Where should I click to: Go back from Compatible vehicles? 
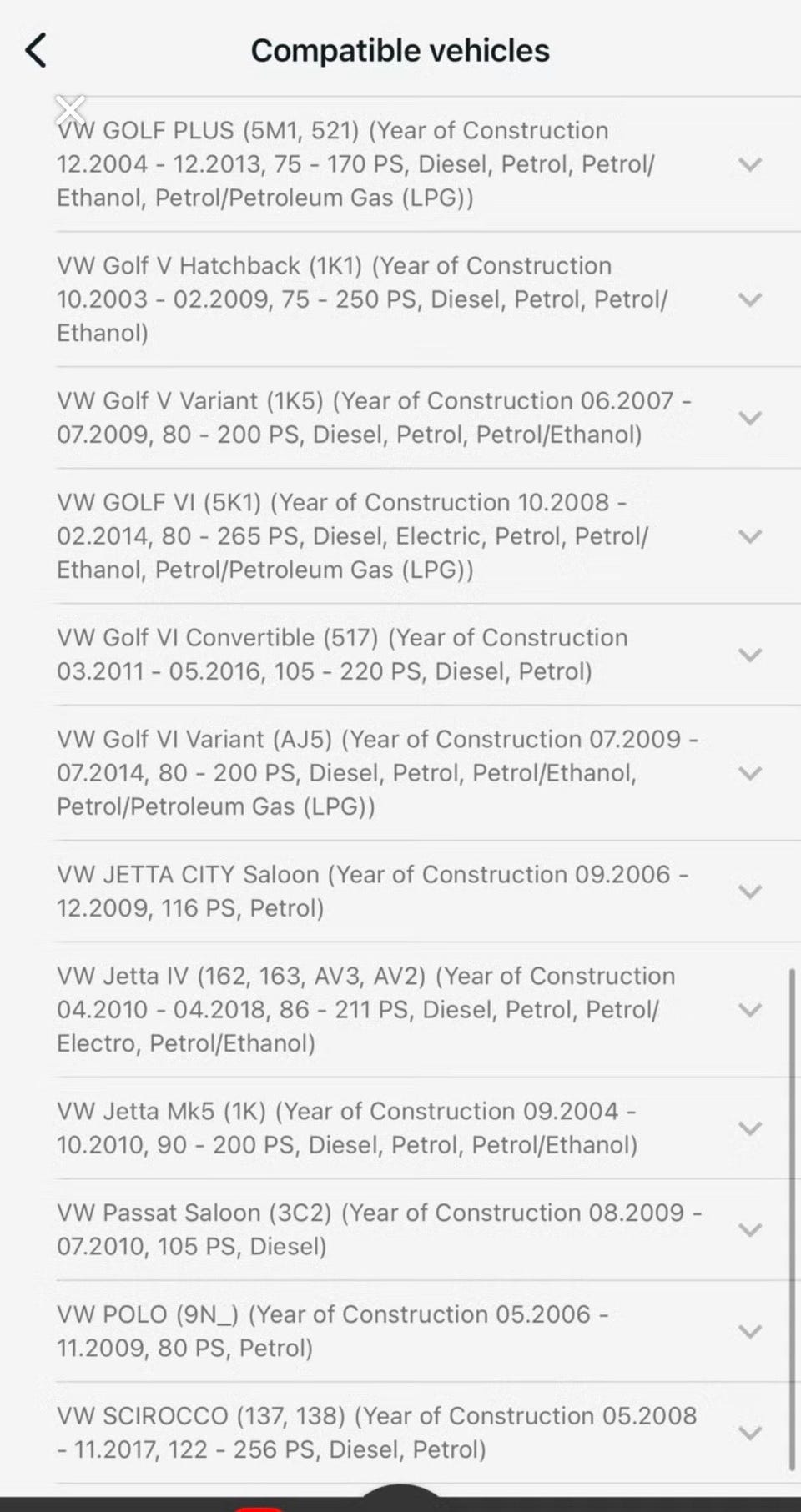(x=37, y=51)
